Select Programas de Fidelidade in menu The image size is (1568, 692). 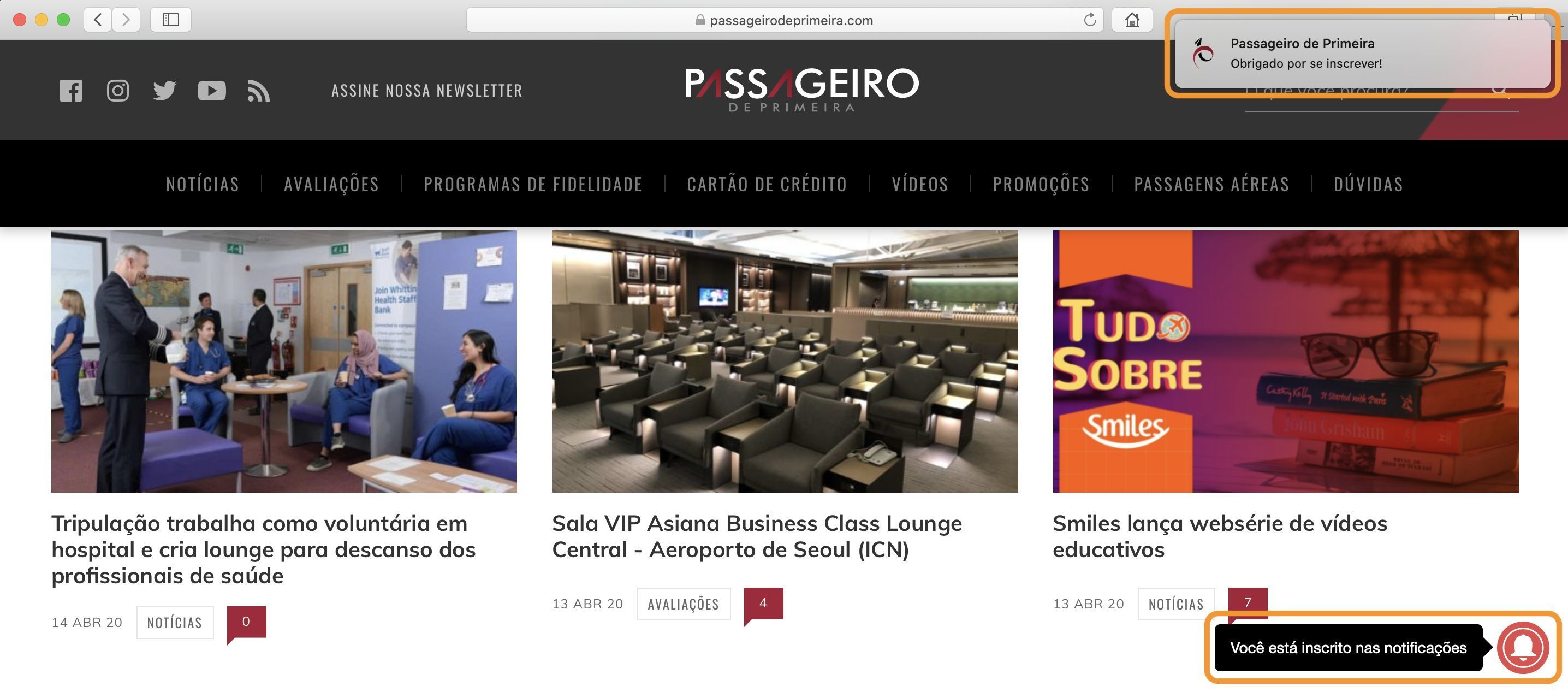(x=533, y=184)
